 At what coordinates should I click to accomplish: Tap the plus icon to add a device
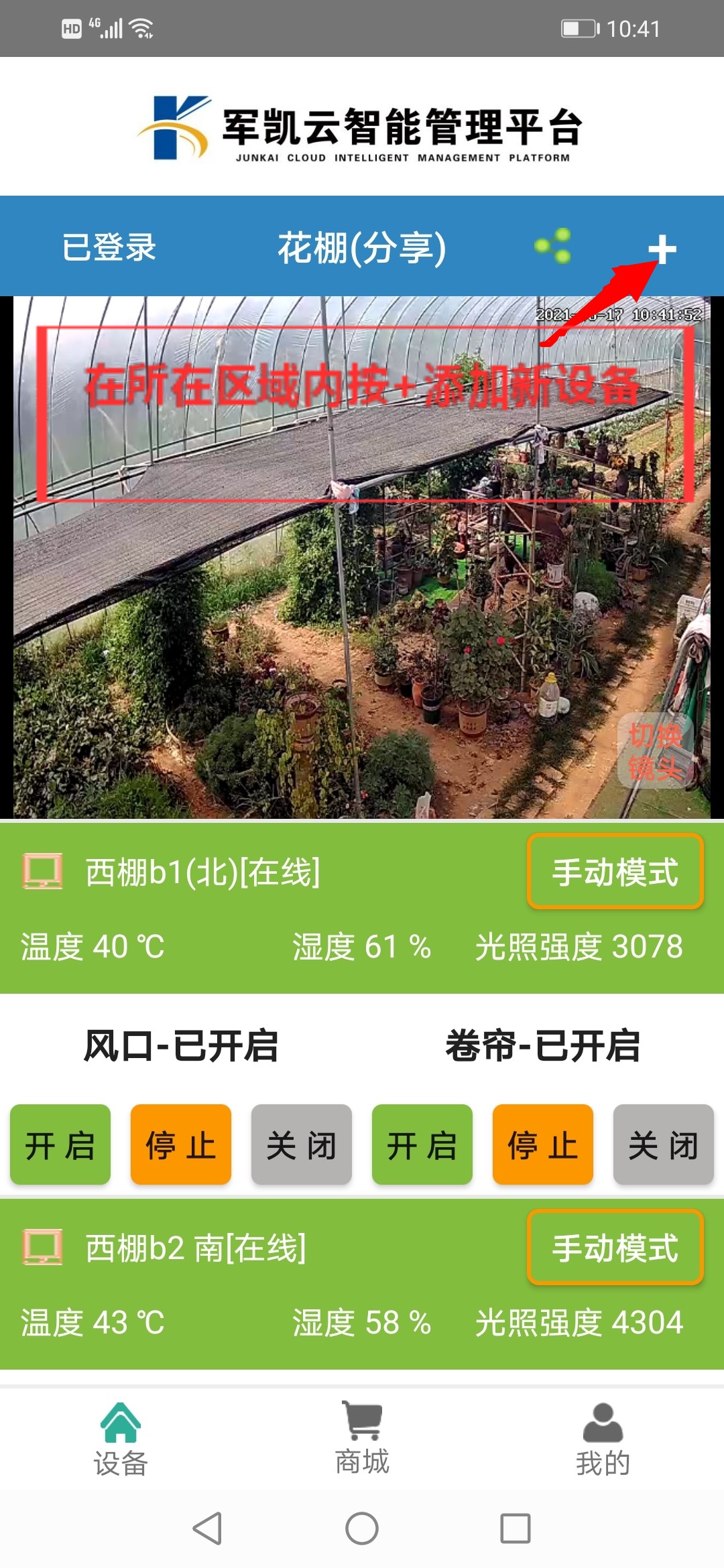tap(662, 249)
